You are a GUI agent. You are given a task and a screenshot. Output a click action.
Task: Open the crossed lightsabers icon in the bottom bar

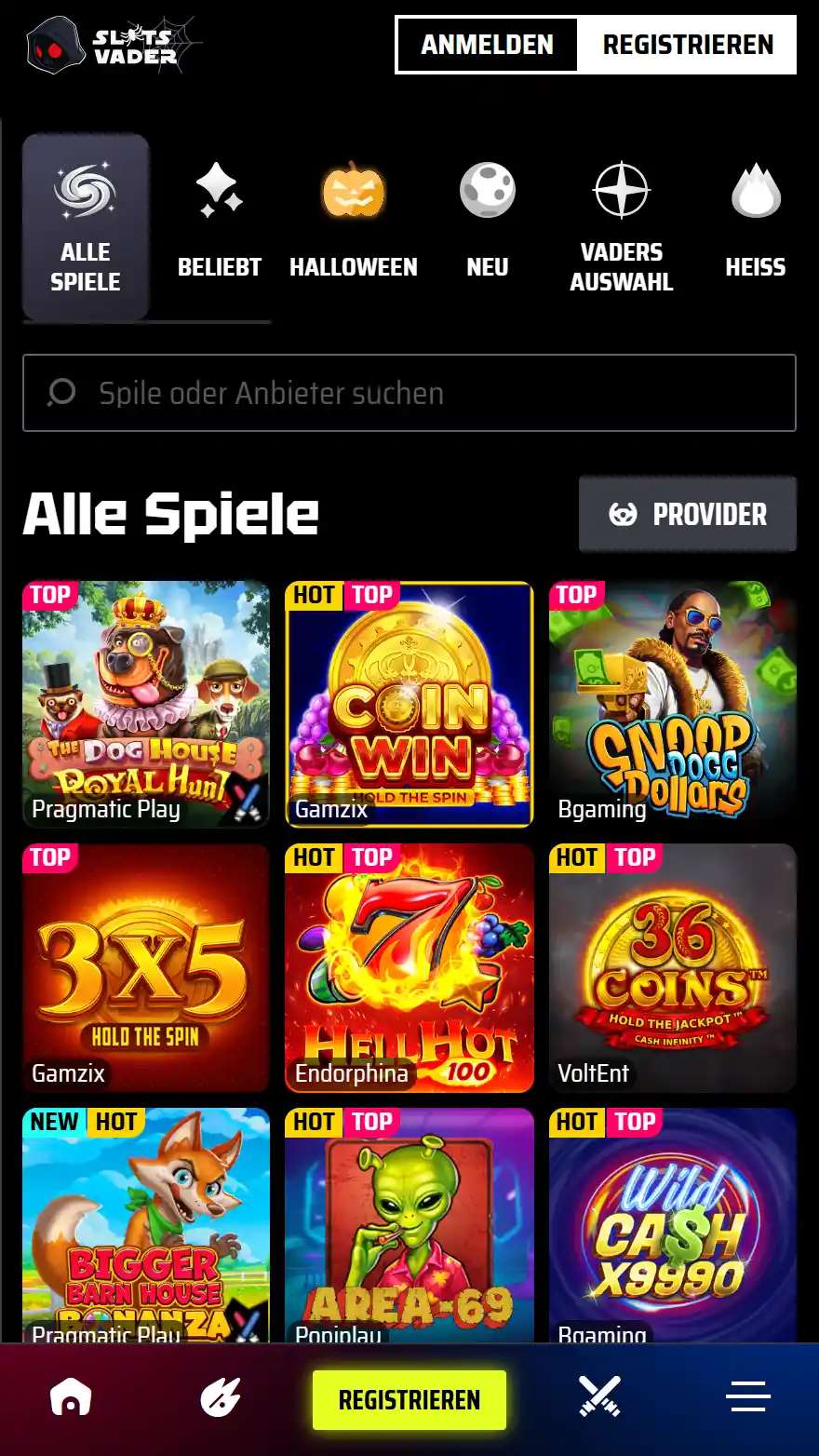[x=599, y=1397]
